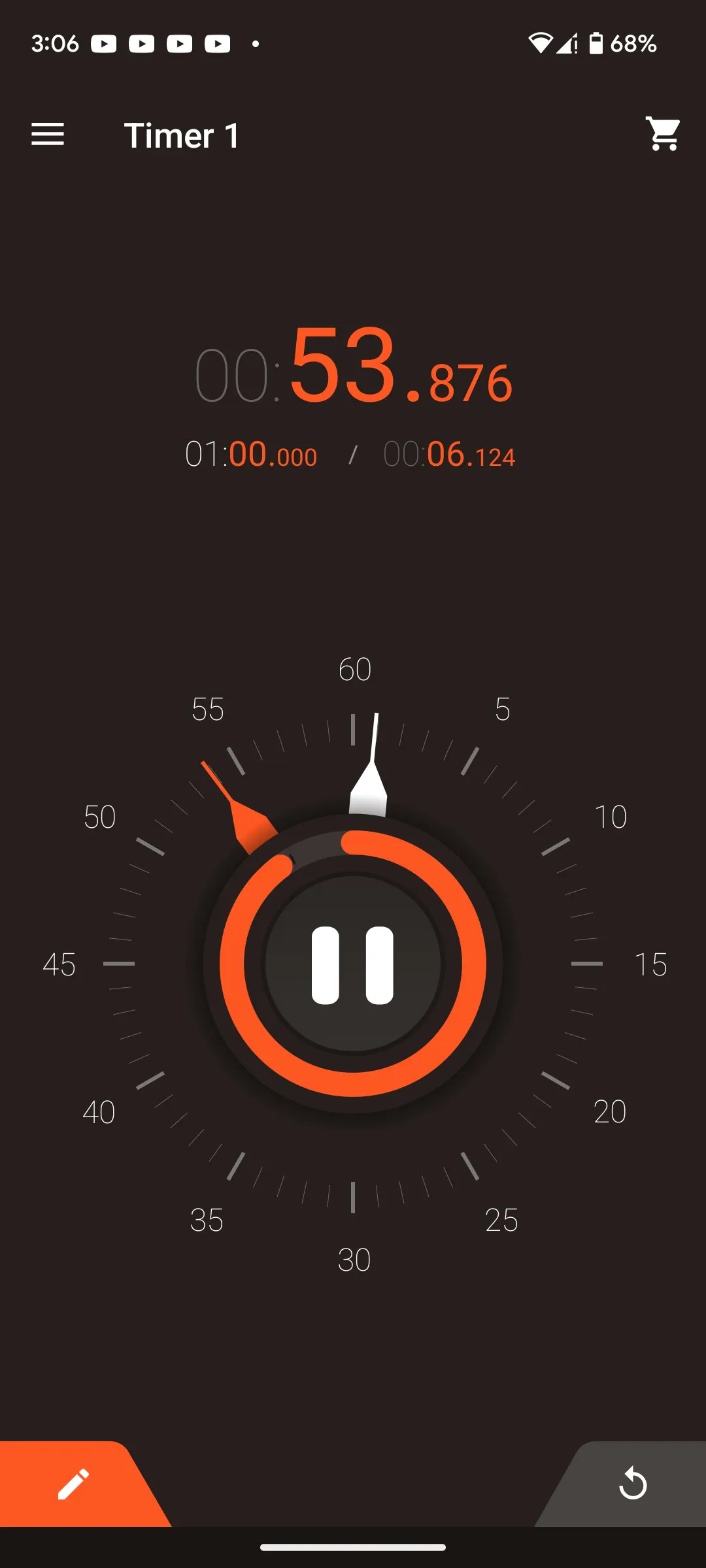The height and width of the screenshot is (1568, 706).
Task: Tap the clock showing 3:06
Action: 56,43
